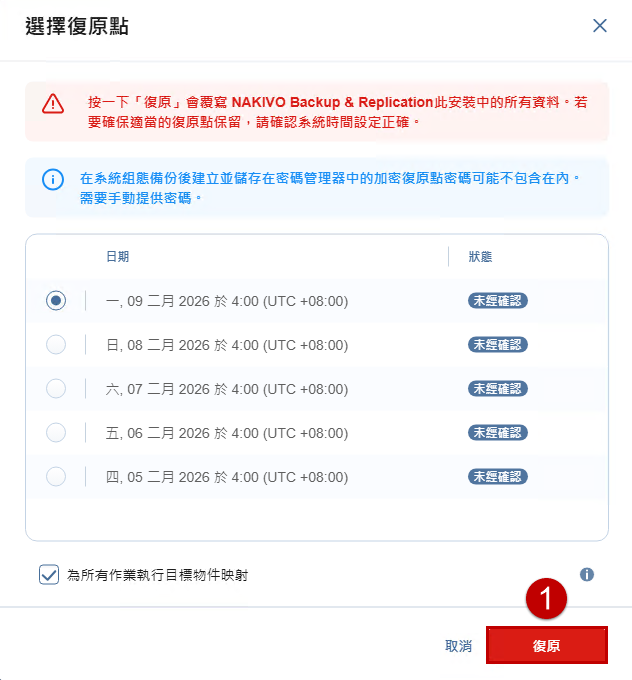
Task: Select the 05 二月 2026 recovery point
Action: 56,477
